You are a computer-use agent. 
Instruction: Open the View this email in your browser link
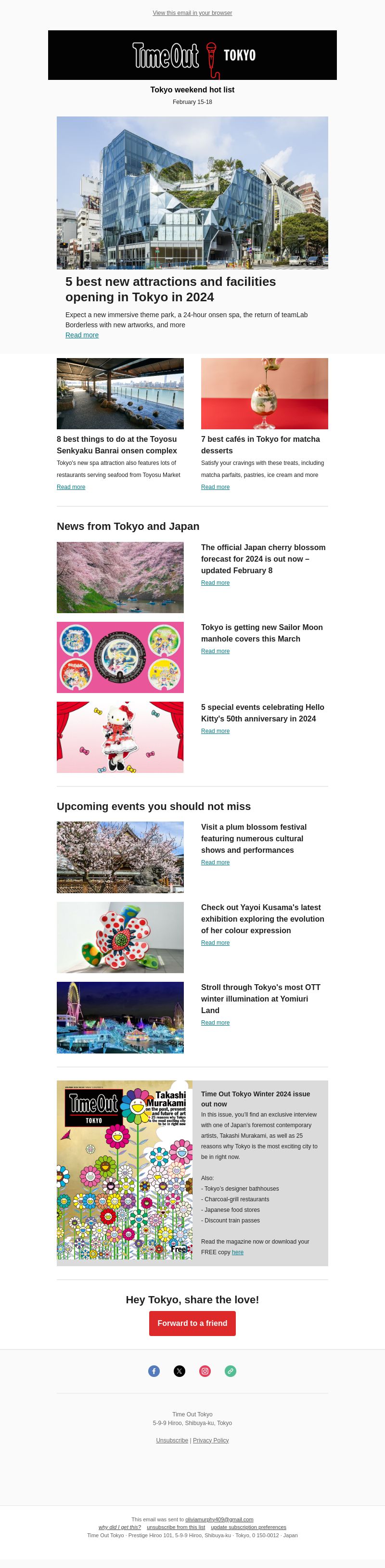[192, 13]
